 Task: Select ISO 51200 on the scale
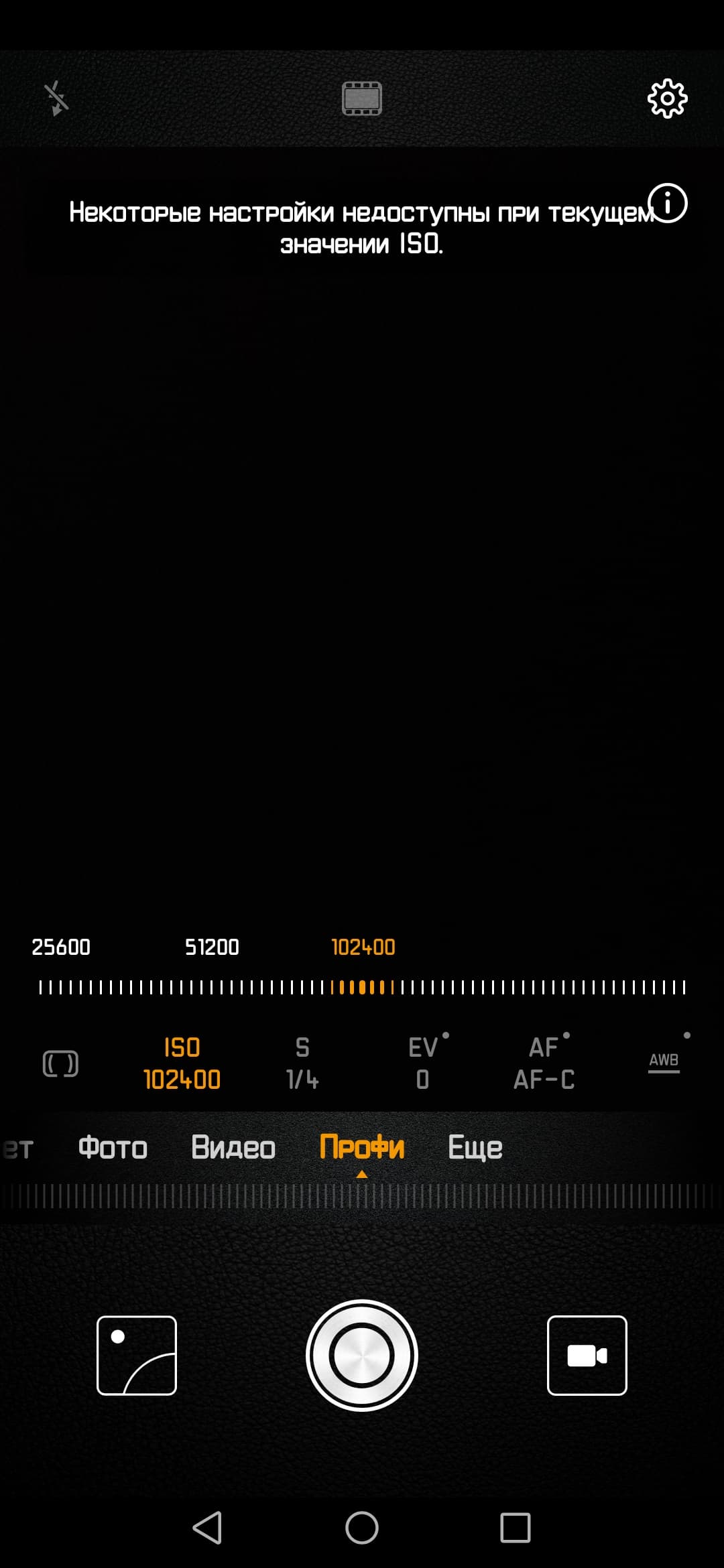(212, 947)
